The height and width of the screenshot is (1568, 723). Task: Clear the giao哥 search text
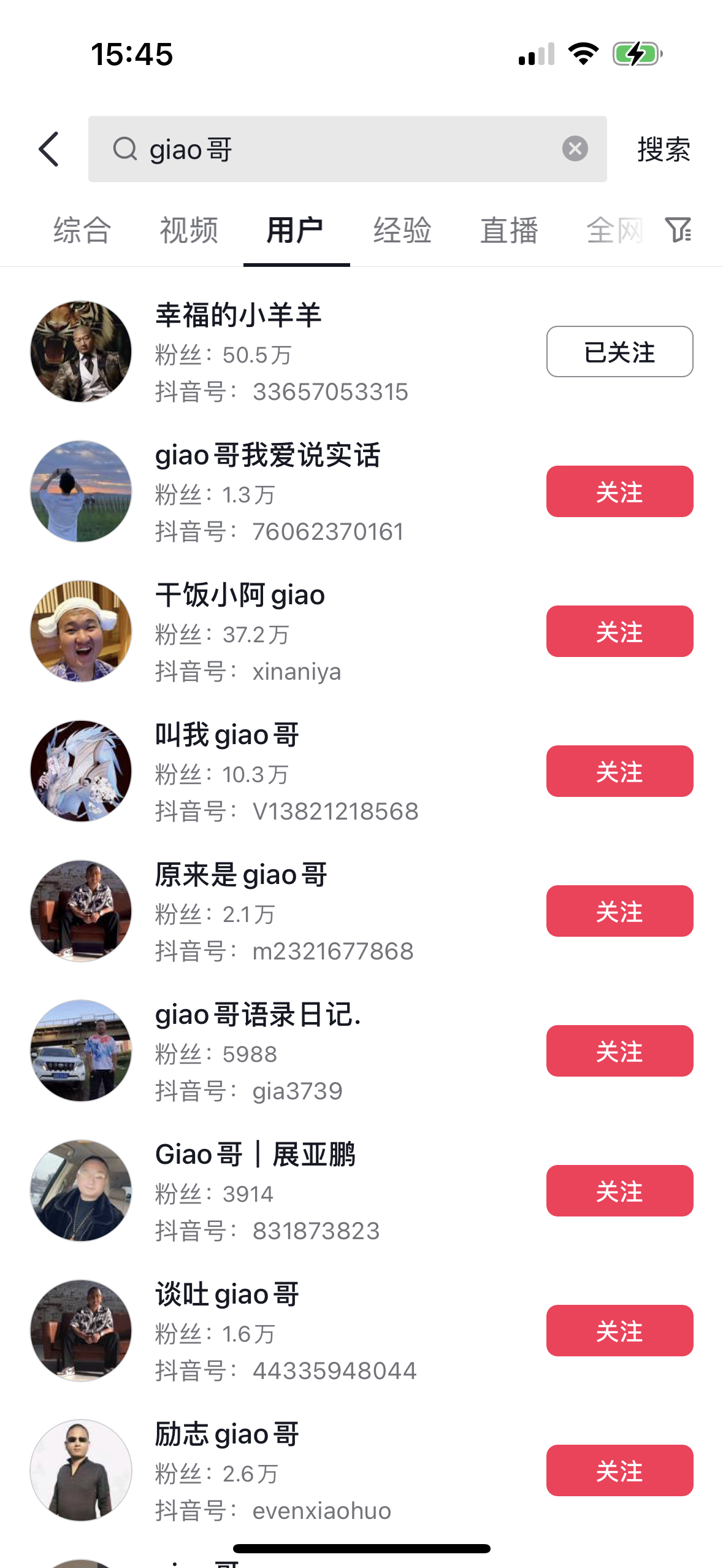click(575, 149)
